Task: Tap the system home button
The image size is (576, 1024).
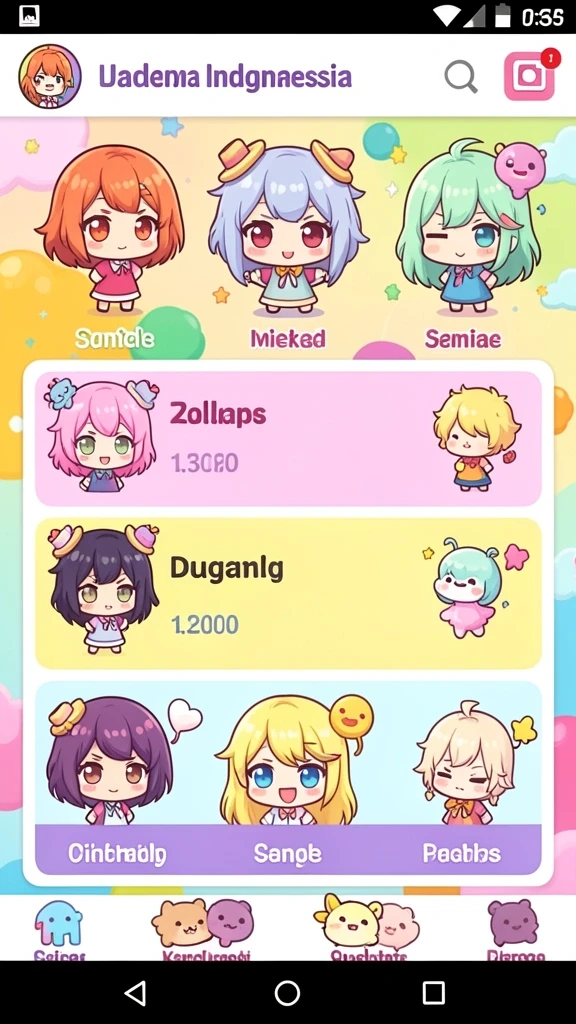Action: (287, 993)
